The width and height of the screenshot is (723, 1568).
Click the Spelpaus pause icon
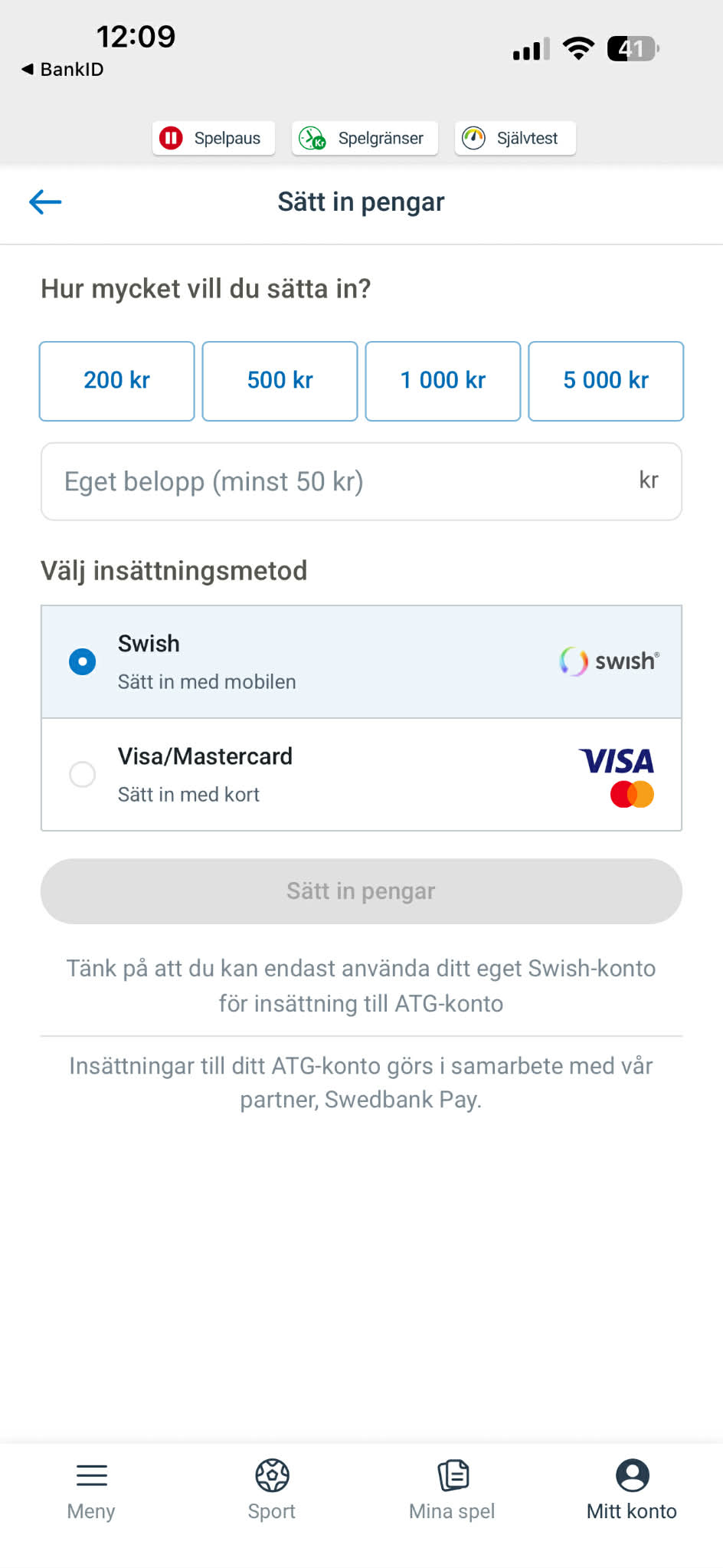(x=172, y=138)
